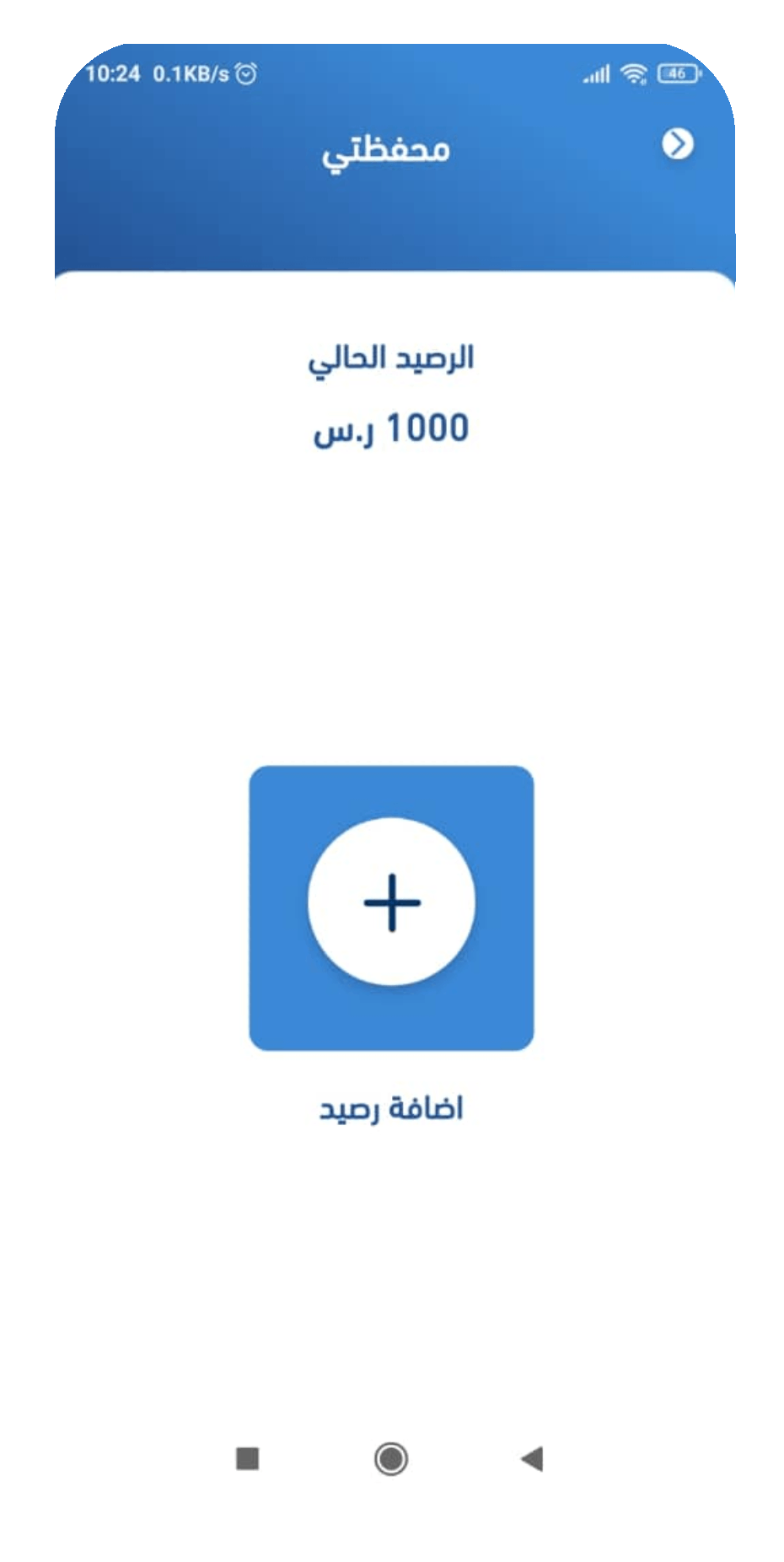The width and height of the screenshot is (784, 1562).
Task: Tap the back arrow in the header
Action: (x=677, y=144)
